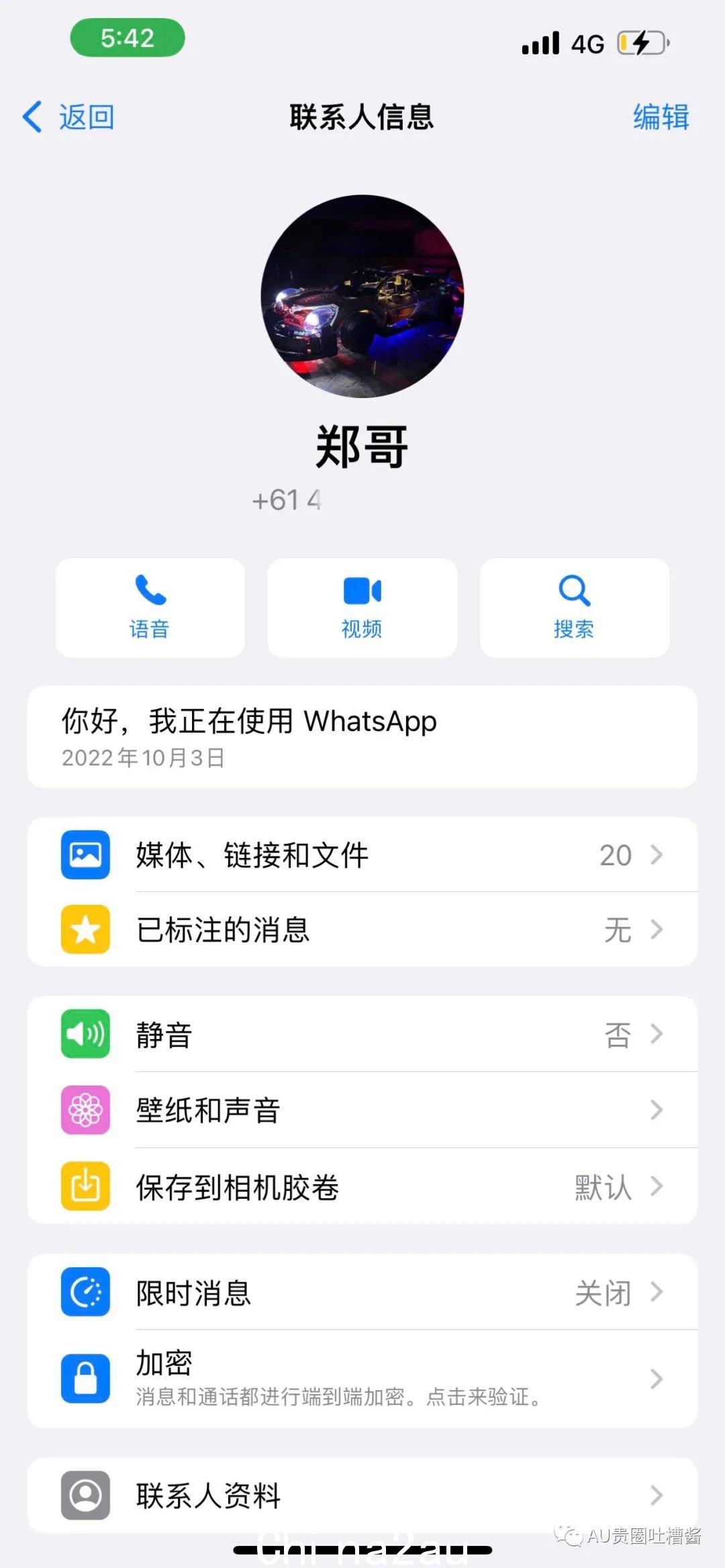This screenshot has width=725, height=1568.
Task: Open the 静音 mute setting
Action: click(x=362, y=1034)
